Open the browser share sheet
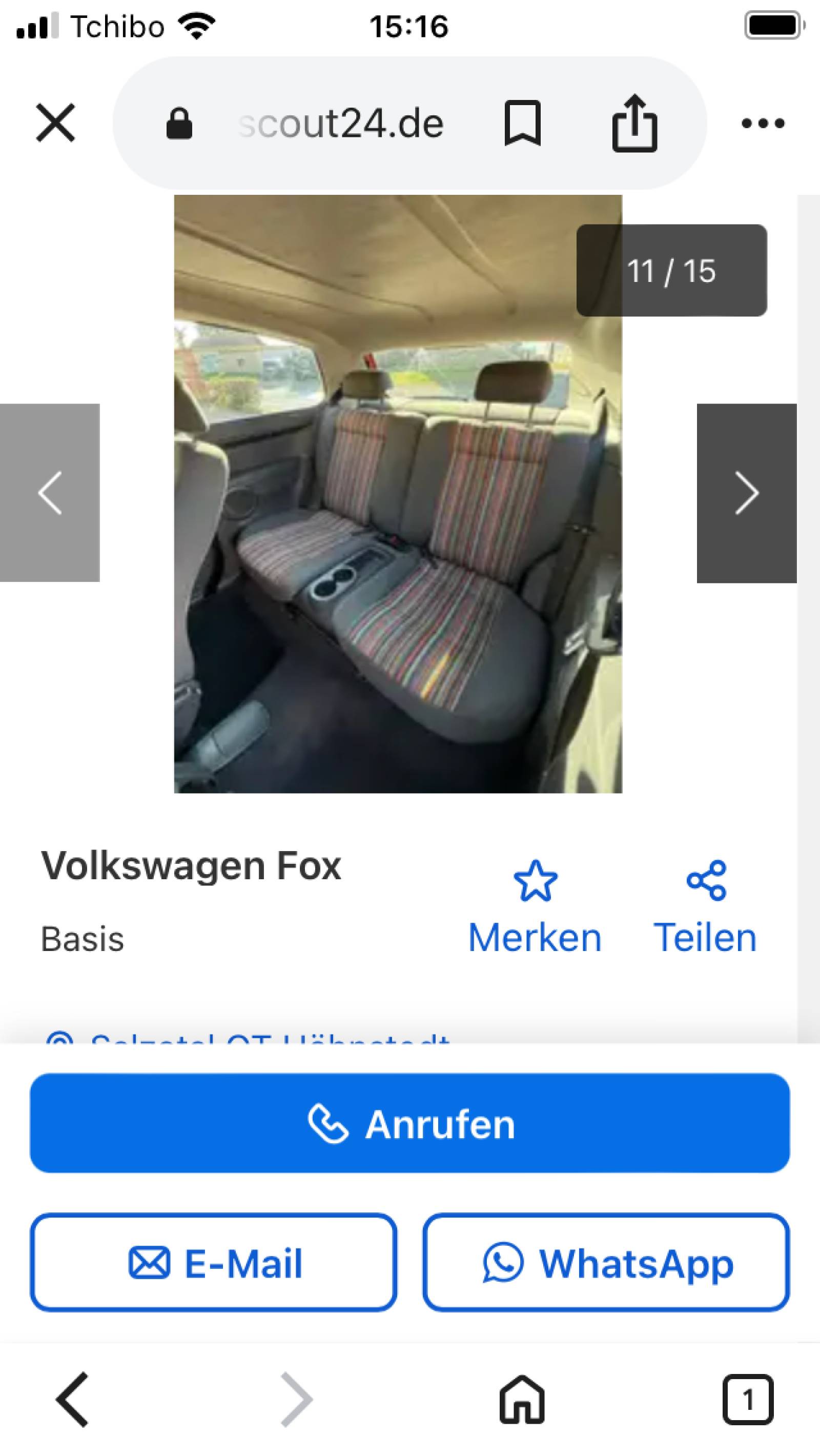This screenshot has width=820, height=1456. [x=634, y=123]
